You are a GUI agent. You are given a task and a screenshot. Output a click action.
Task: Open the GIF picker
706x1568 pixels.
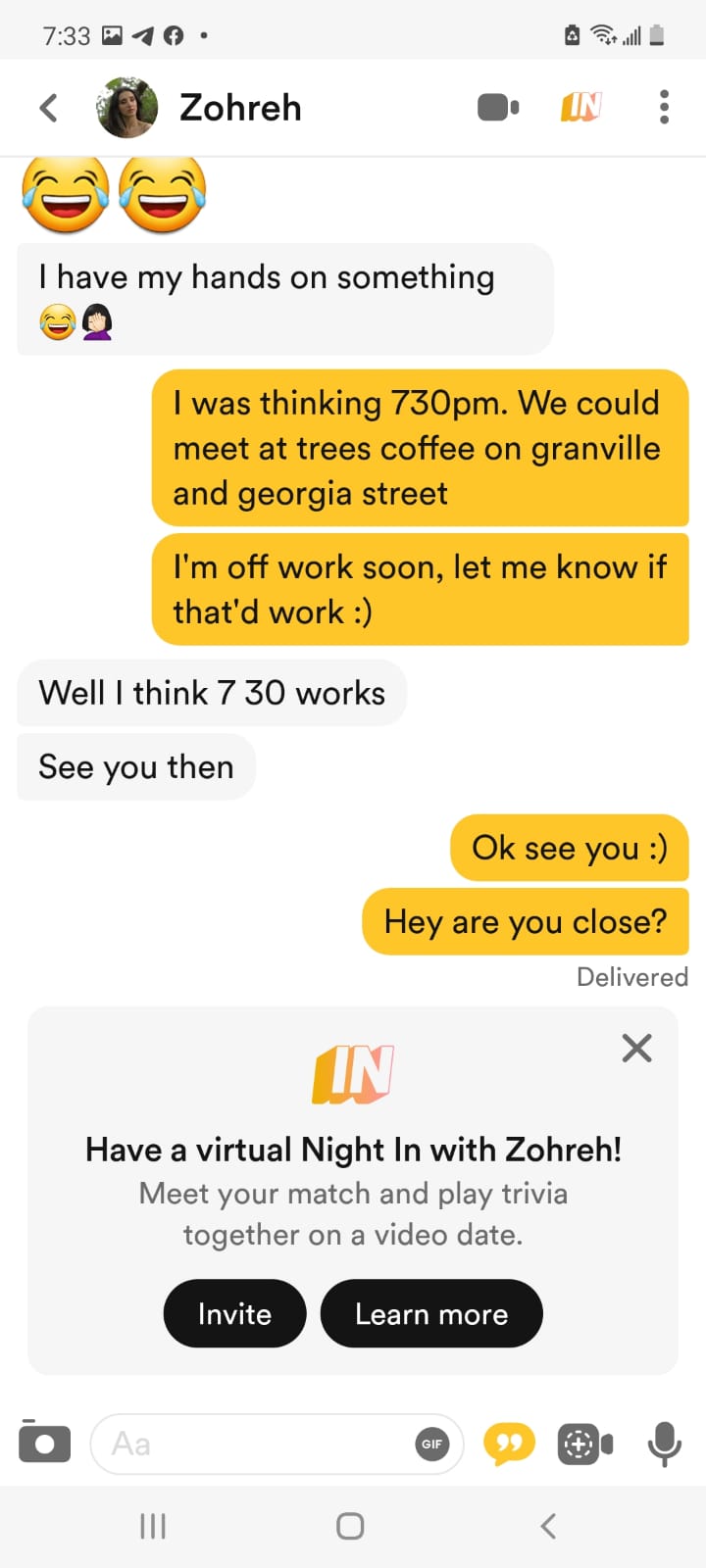pos(432,1444)
